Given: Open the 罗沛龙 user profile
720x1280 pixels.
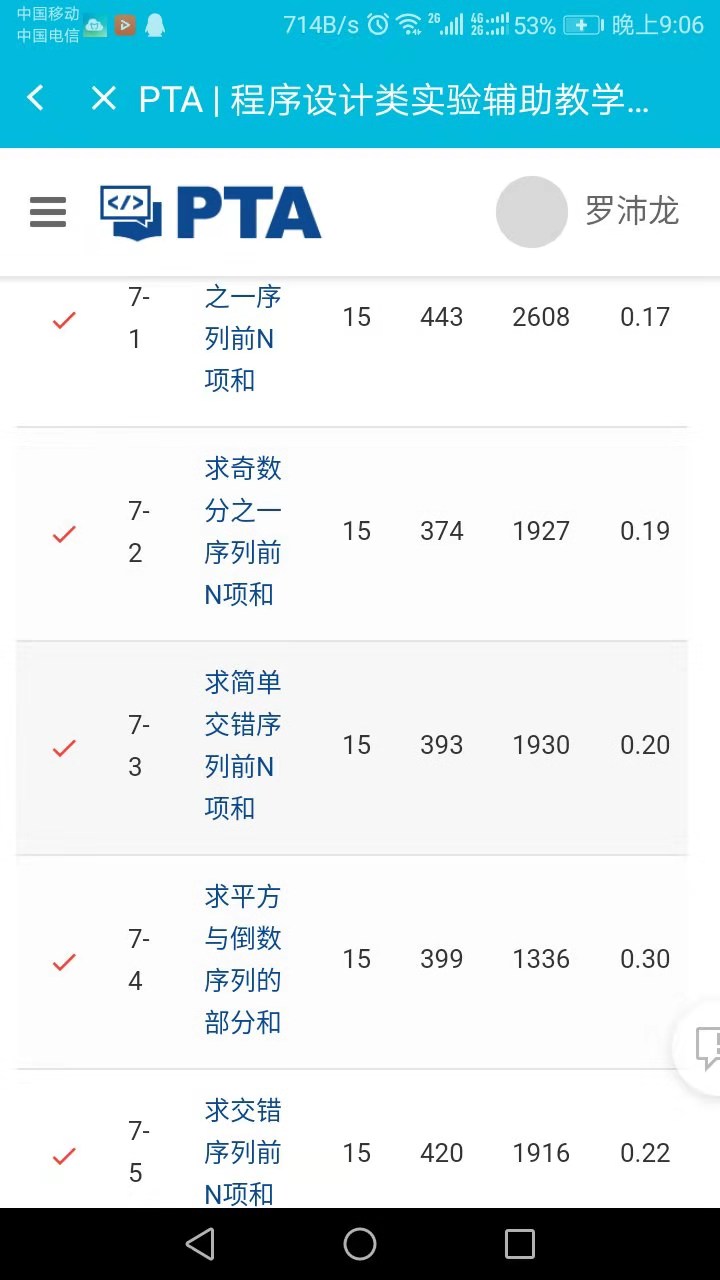Looking at the screenshot, I should point(588,212).
